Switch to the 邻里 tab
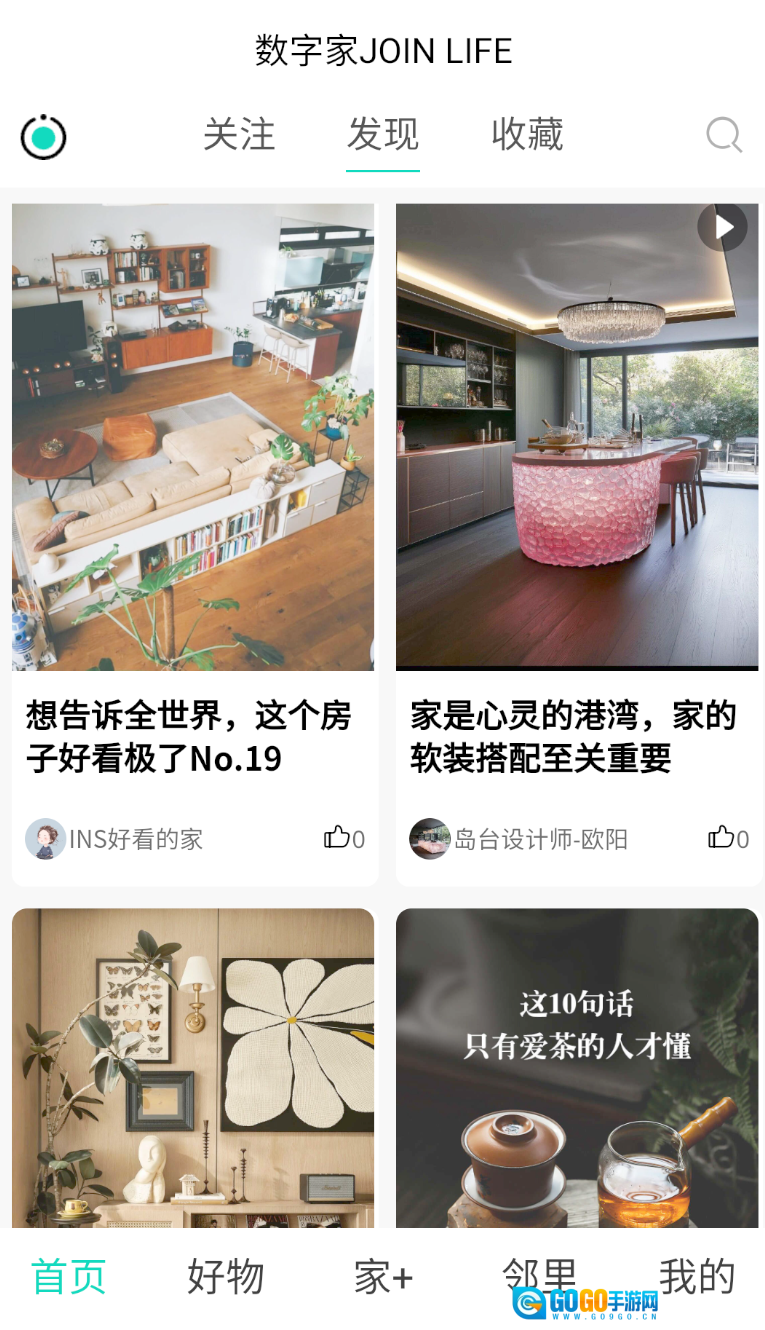Screen dimensions: 765x1330 click(x=540, y=1272)
